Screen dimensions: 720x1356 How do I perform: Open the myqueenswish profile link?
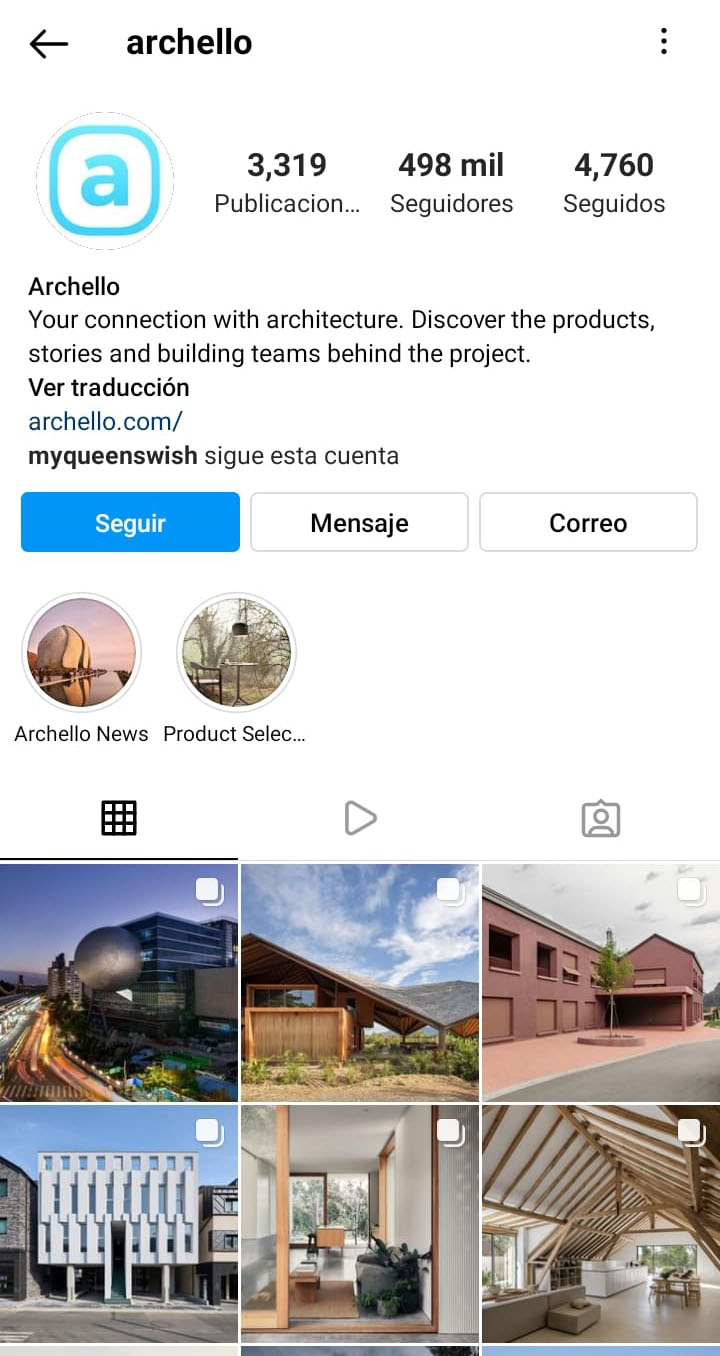[x=113, y=456]
